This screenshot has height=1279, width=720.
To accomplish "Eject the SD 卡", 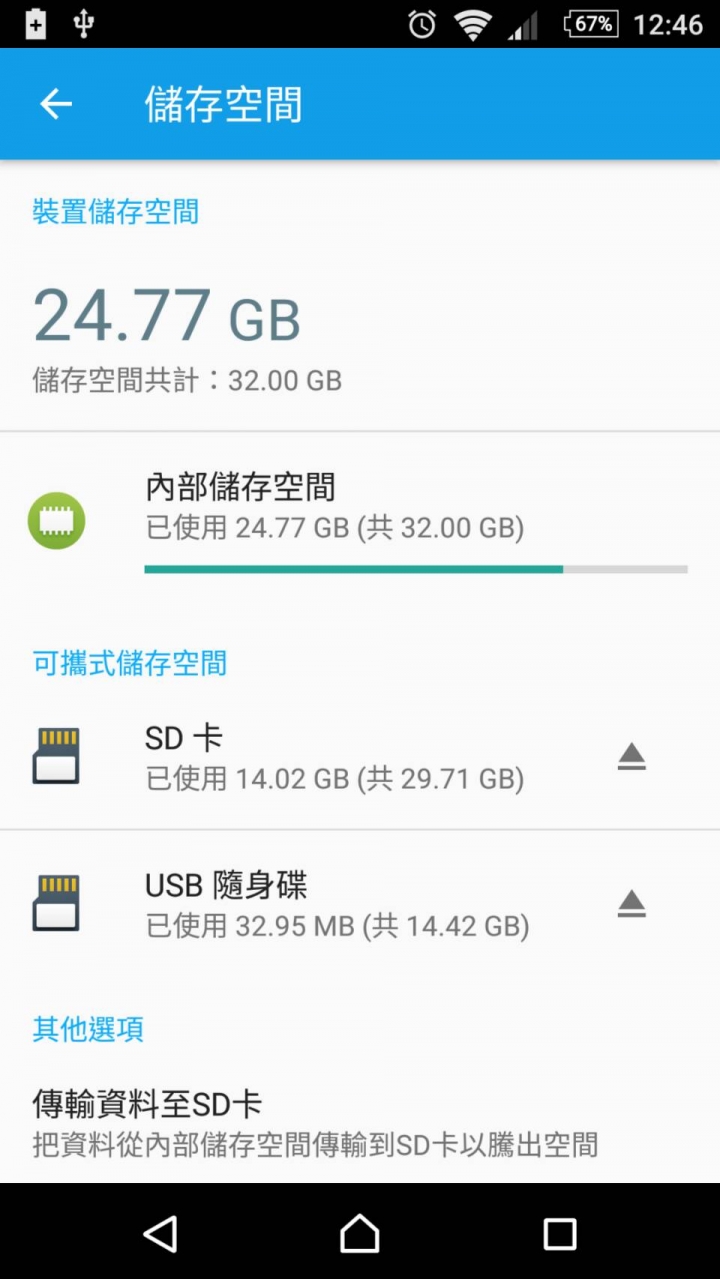I will click(631, 757).
